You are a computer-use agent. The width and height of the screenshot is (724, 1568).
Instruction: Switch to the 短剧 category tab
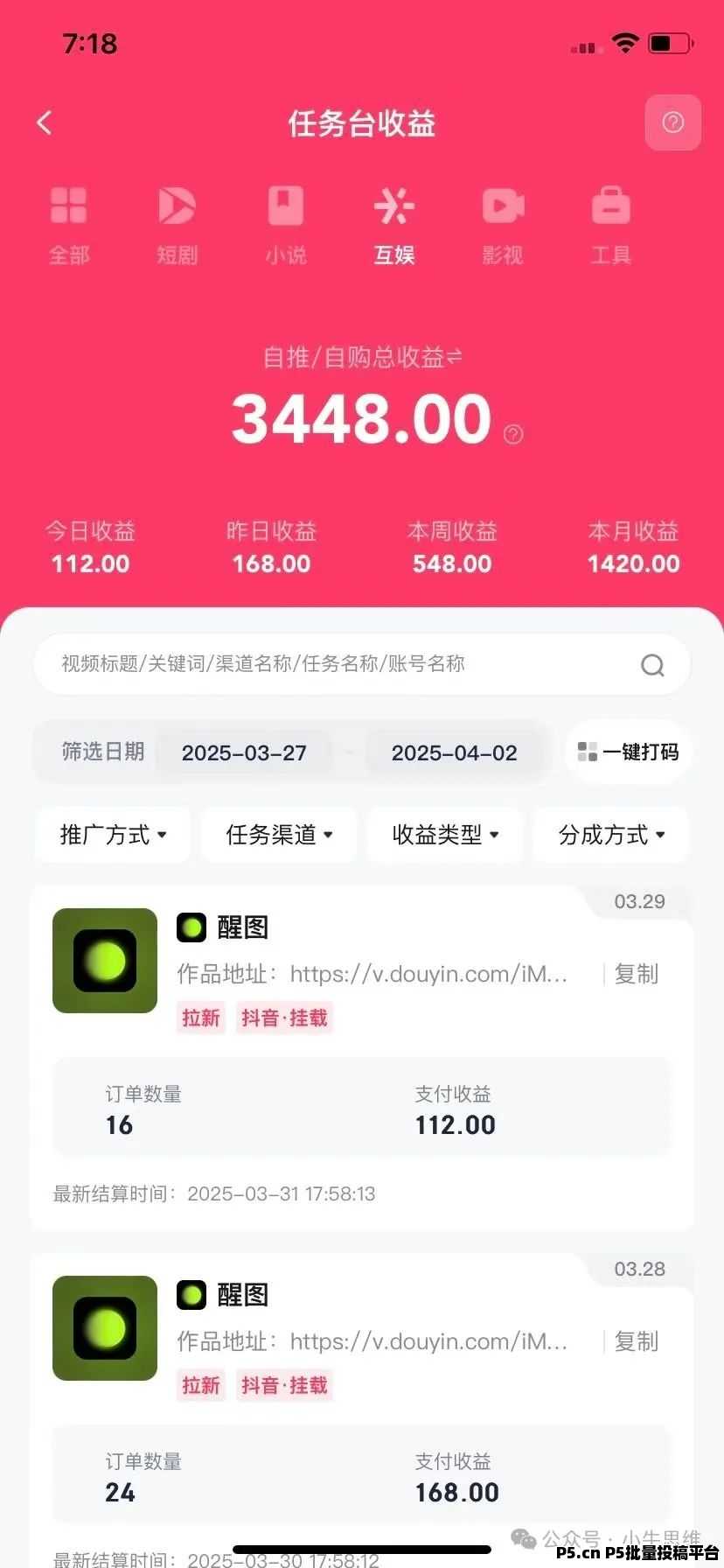pos(177,227)
